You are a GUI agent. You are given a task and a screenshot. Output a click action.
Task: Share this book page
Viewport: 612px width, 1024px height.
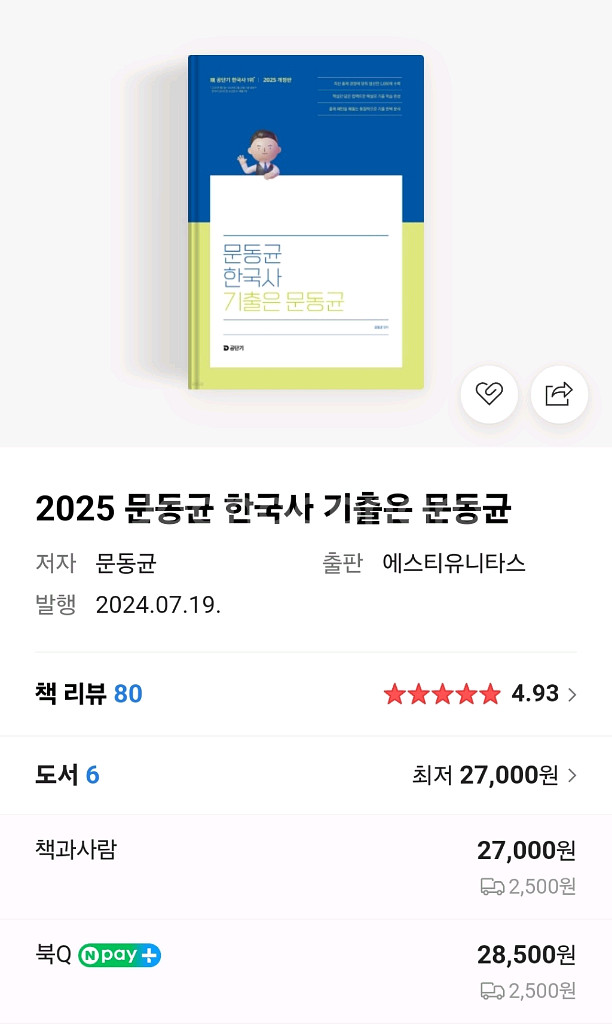(x=558, y=394)
